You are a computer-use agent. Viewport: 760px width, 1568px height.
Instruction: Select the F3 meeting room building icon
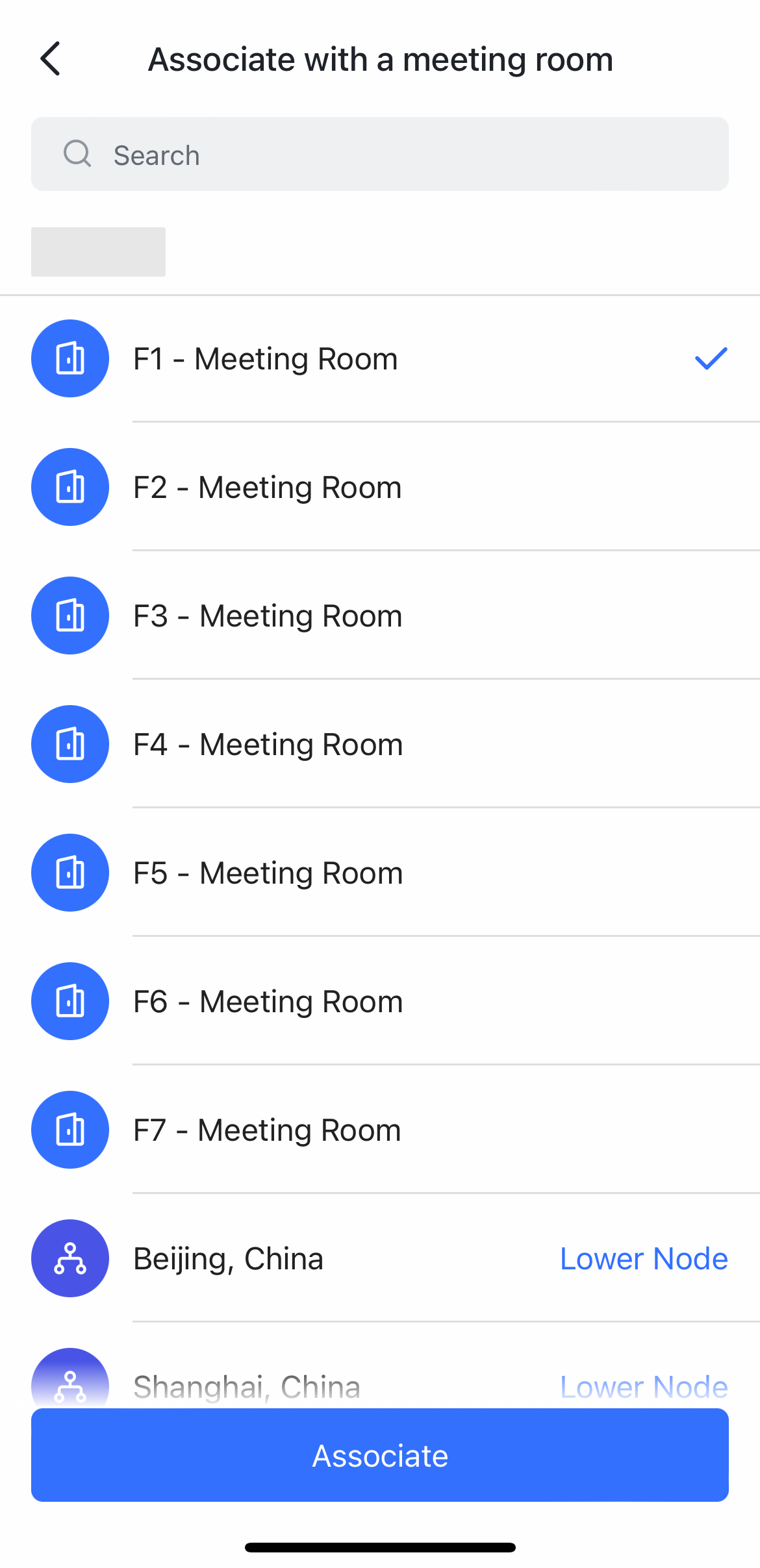[x=70, y=616]
